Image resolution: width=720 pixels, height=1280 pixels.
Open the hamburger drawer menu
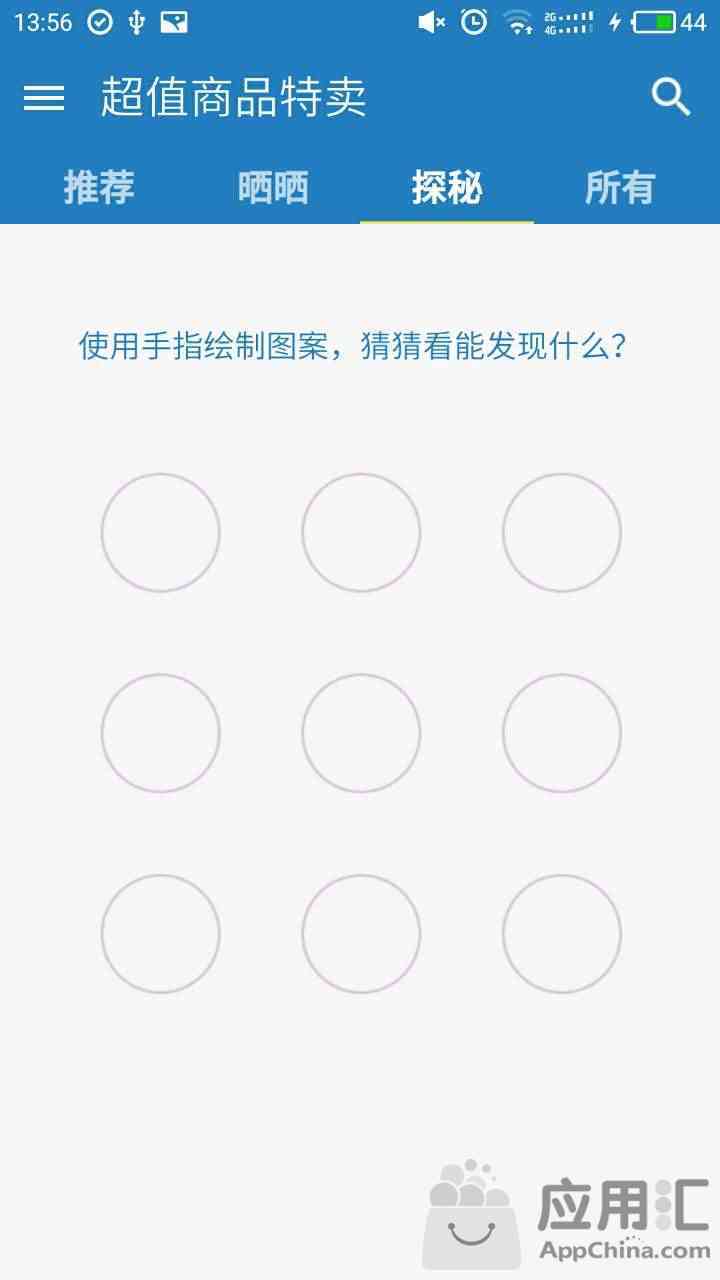pos(44,97)
